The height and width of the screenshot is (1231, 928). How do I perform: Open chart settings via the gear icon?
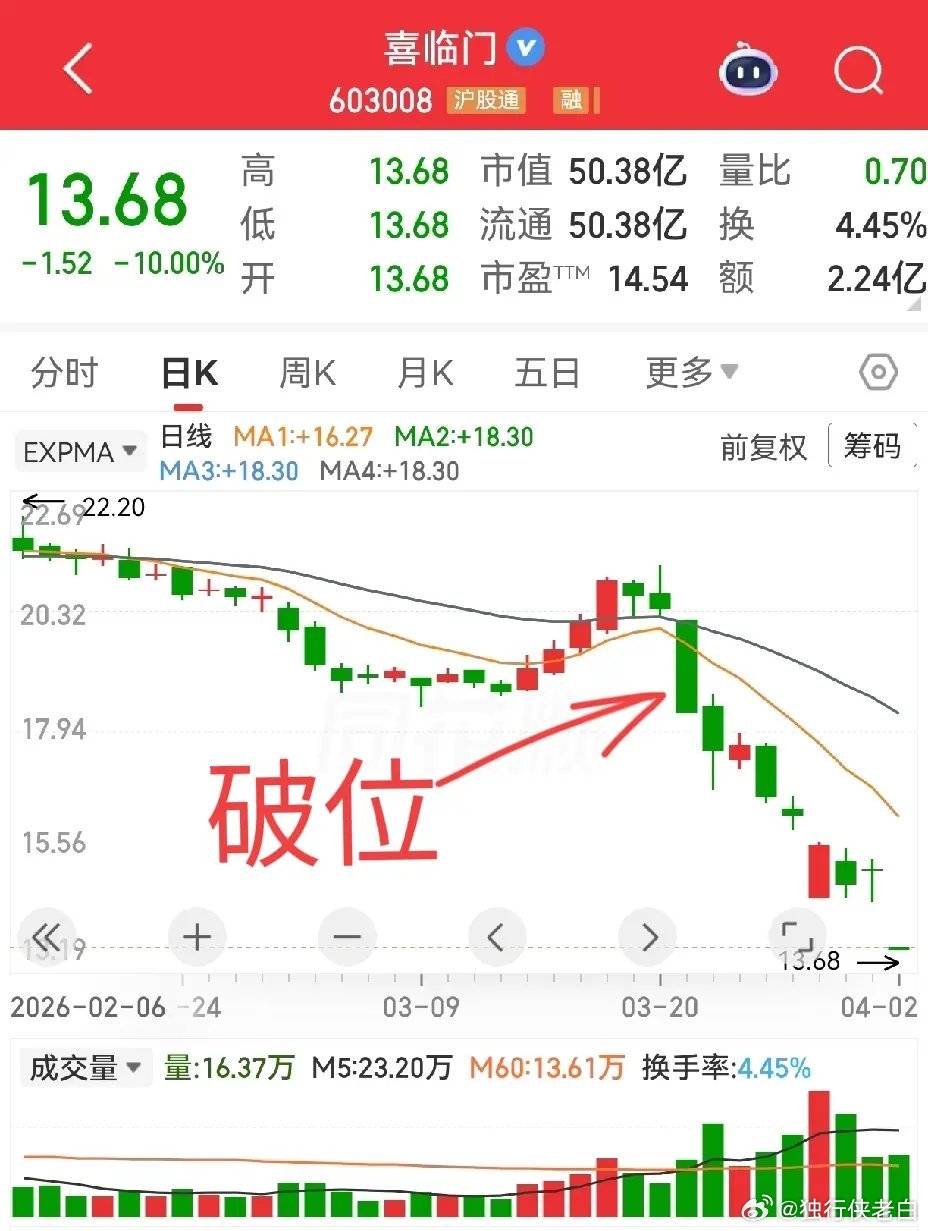point(877,371)
